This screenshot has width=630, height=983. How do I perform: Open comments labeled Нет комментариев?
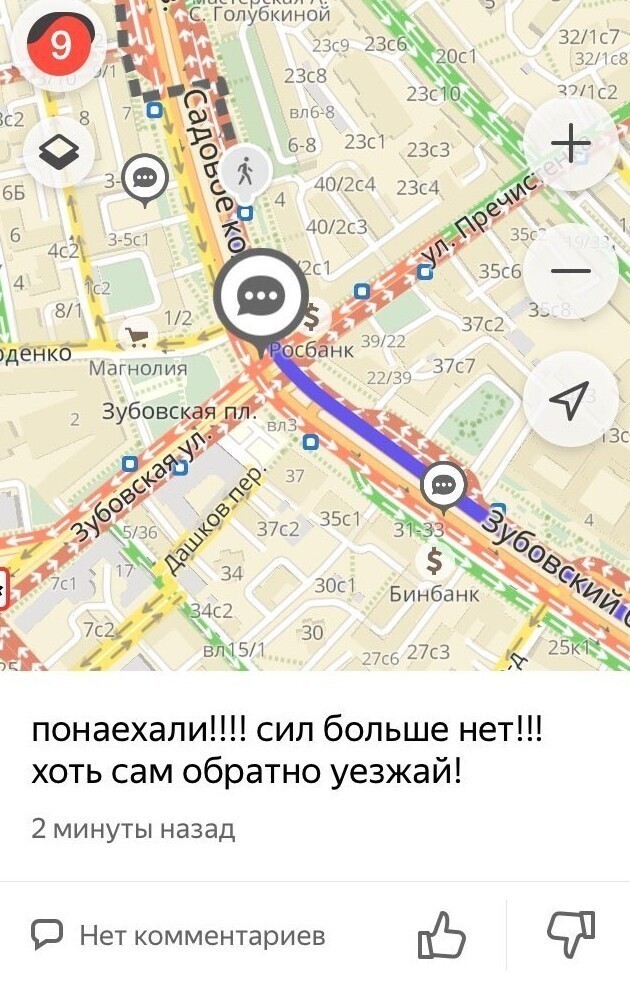pyautogui.click(x=180, y=936)
